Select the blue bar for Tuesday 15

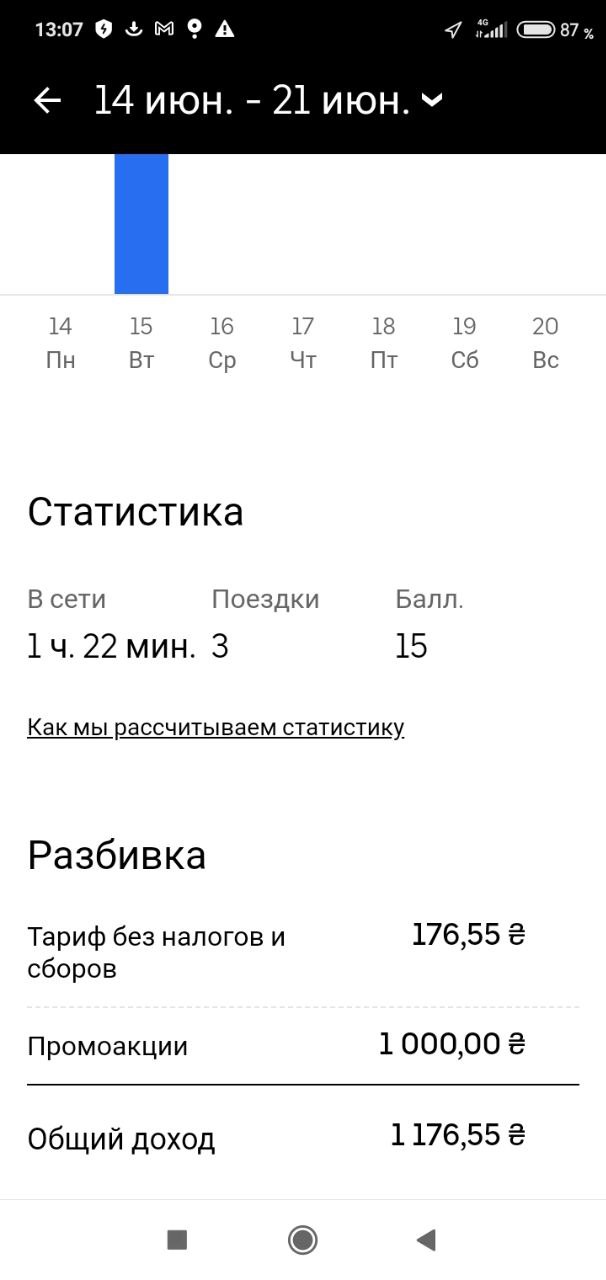click(x=141, y=223)
